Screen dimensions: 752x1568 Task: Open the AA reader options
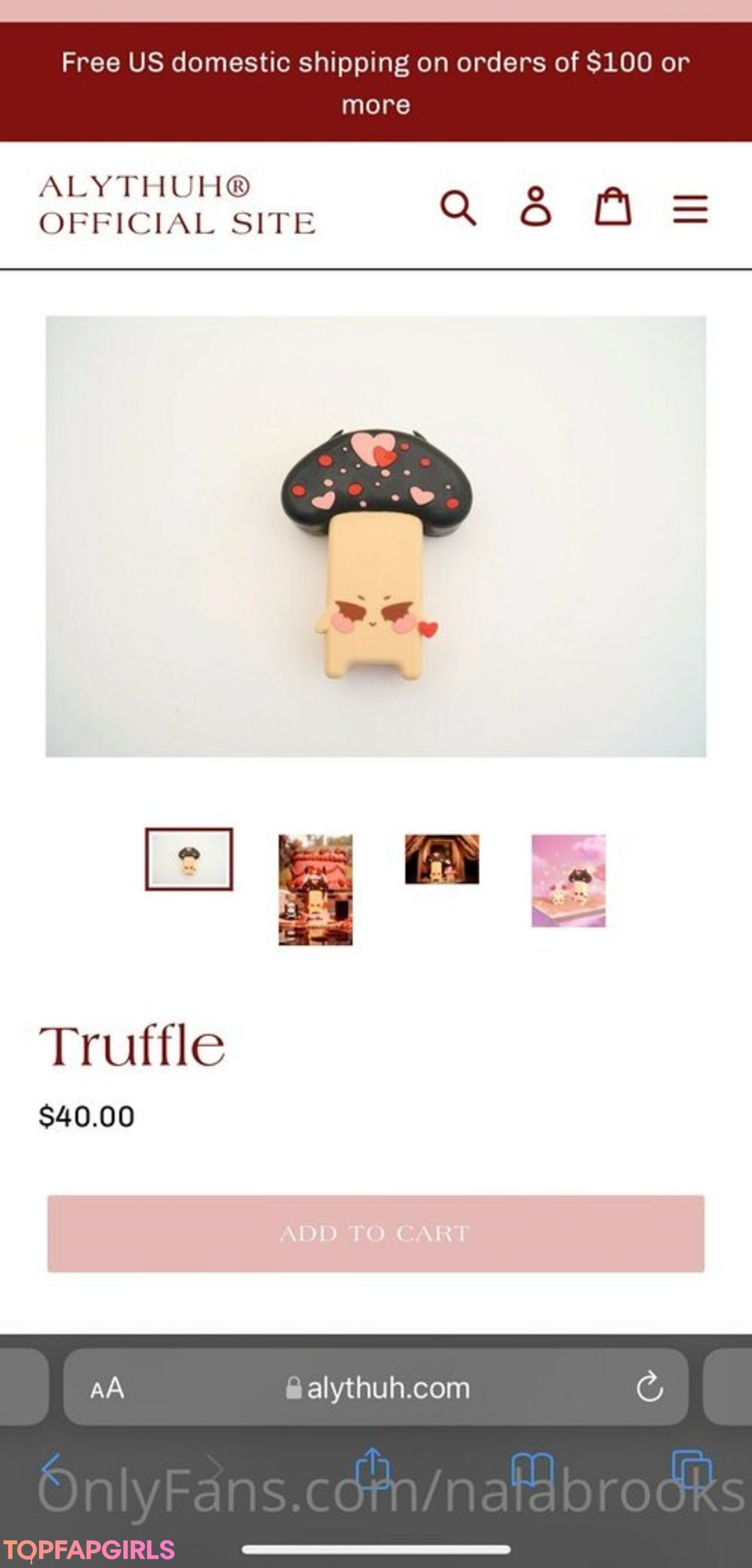pos(107,1388)
